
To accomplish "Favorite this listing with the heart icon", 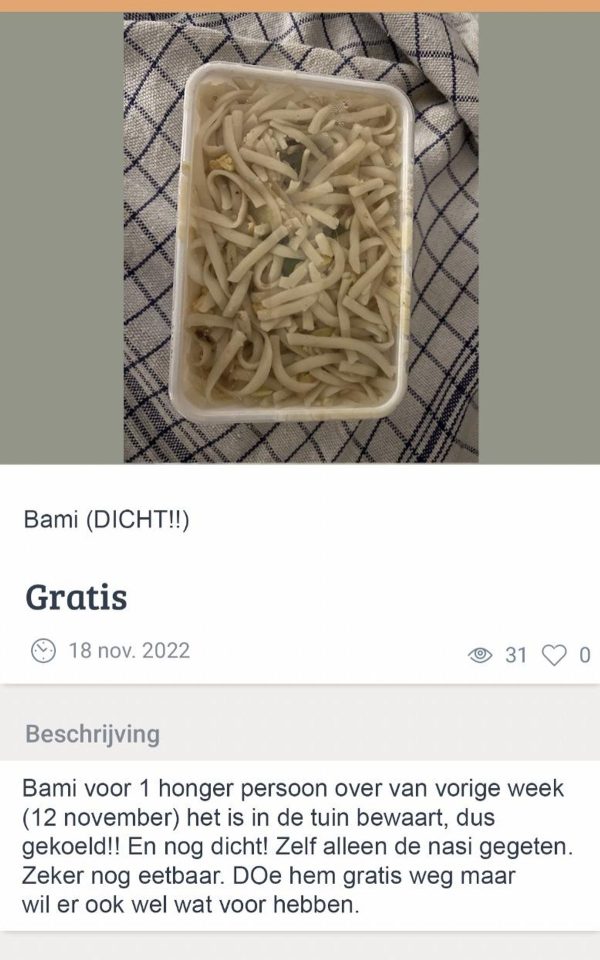I will coord(553,655).
